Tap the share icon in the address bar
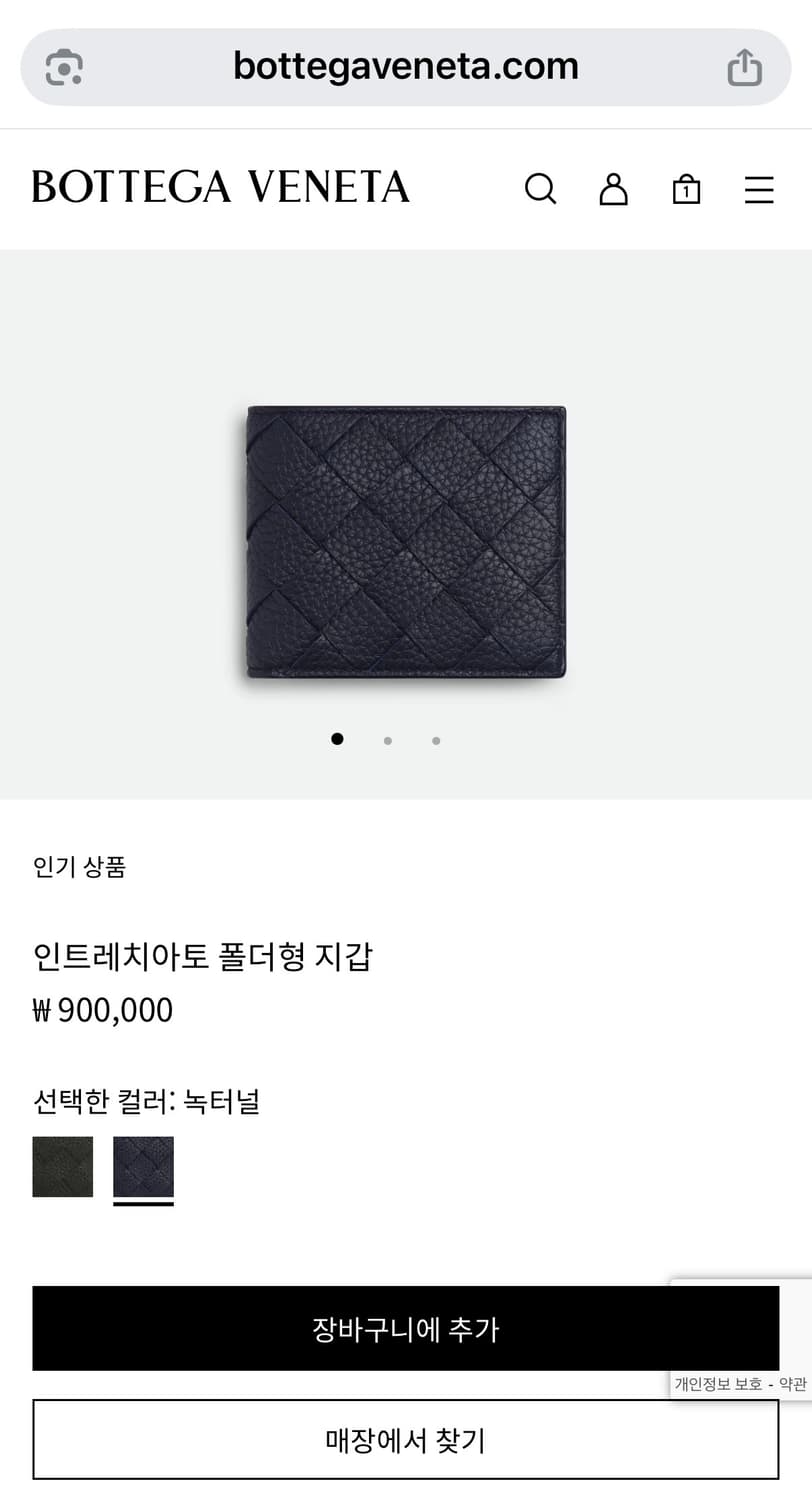 point(744,66)
